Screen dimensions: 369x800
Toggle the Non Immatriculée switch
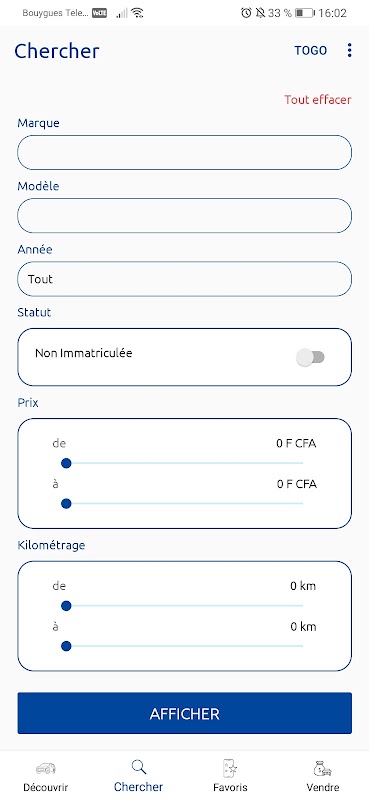[310, 357]
